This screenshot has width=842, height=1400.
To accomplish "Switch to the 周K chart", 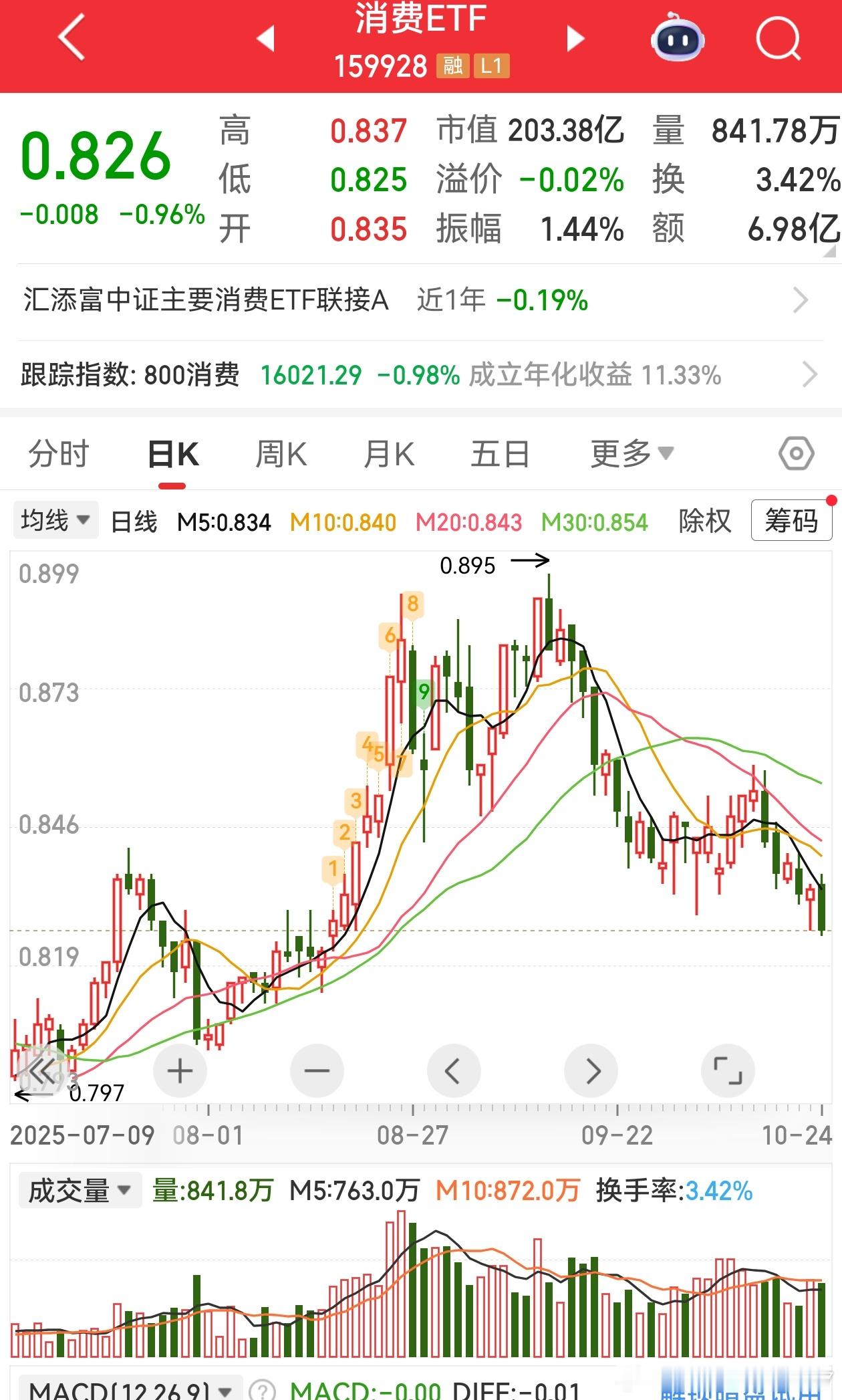I will coord(281,455).
